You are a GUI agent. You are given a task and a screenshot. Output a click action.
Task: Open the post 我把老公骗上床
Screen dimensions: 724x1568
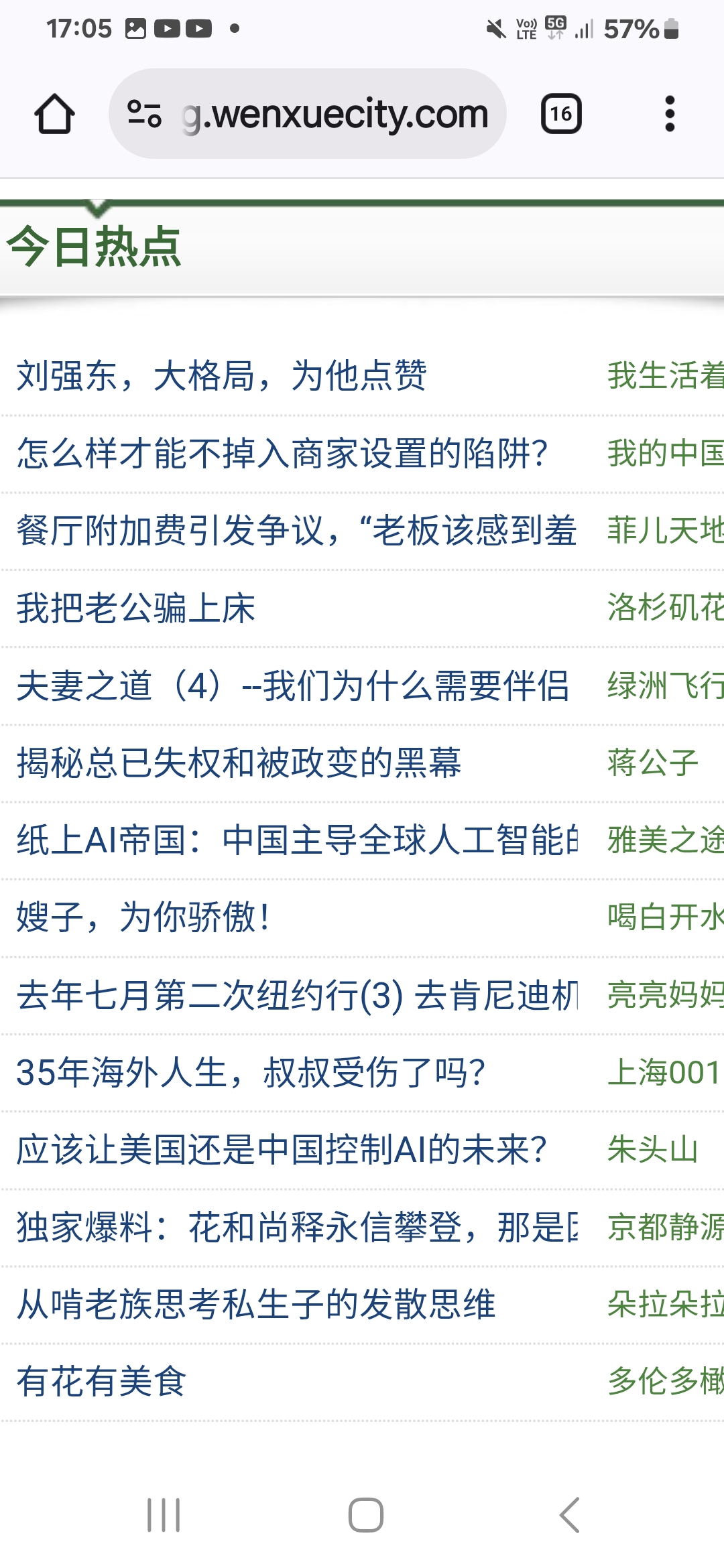pos(136,608)
